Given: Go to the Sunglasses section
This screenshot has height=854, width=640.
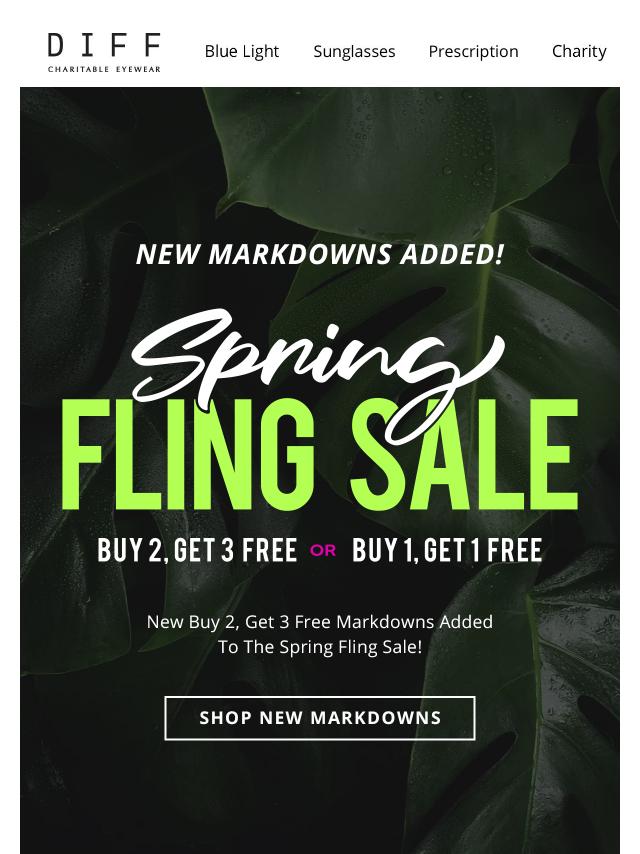Looking at the screenshot, I should coord(354,51).
